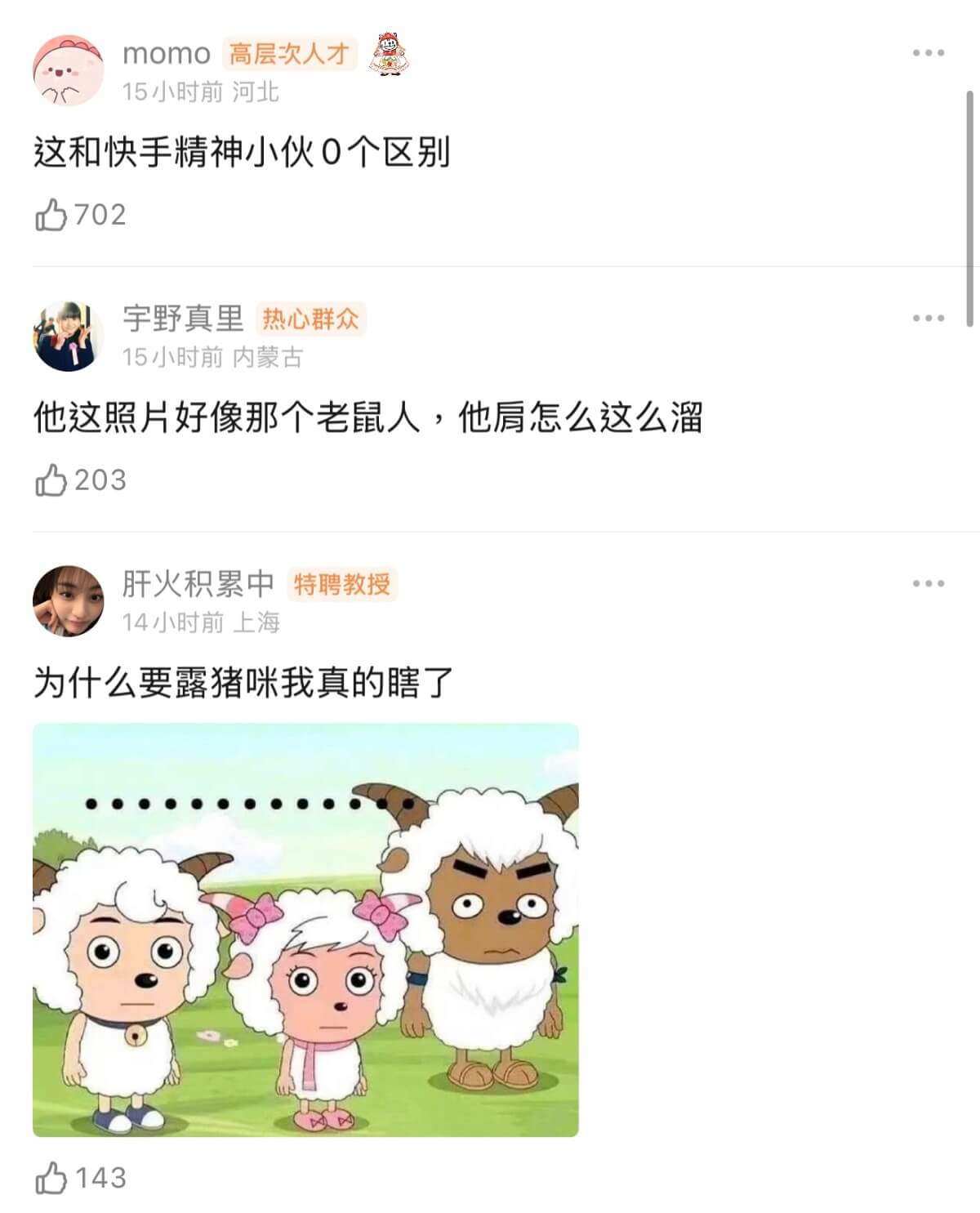
Task: Open the more options on 宇野真里's comment
Action: click(928, 319)
